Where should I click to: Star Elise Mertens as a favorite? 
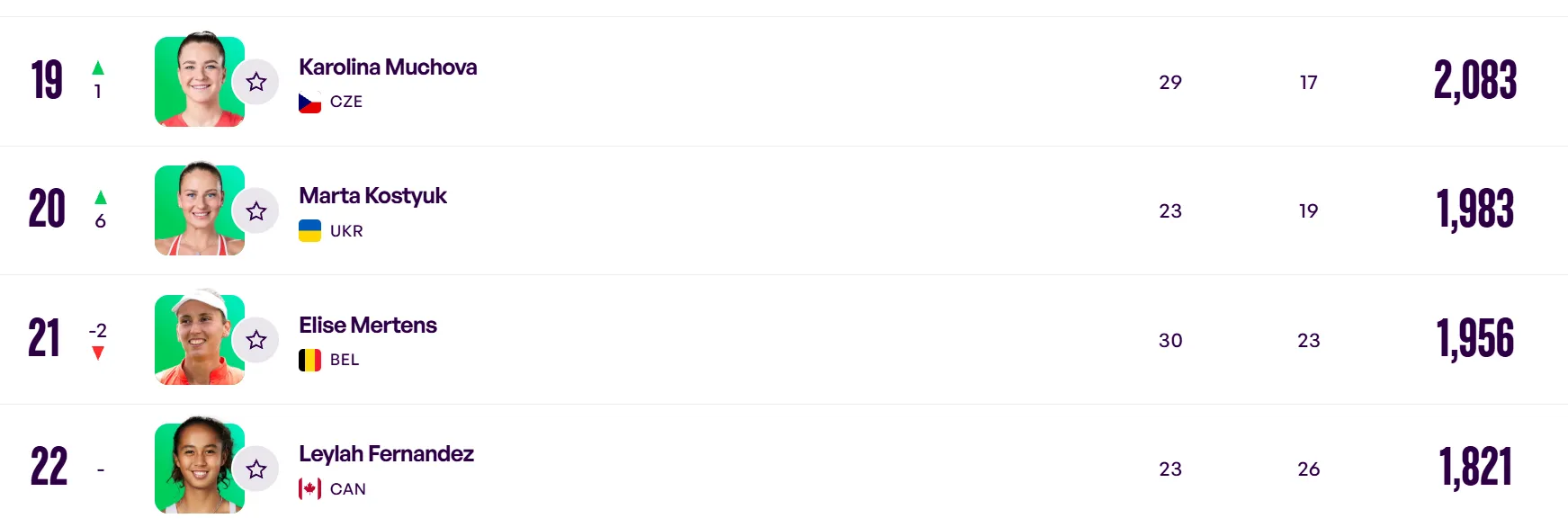256,340
